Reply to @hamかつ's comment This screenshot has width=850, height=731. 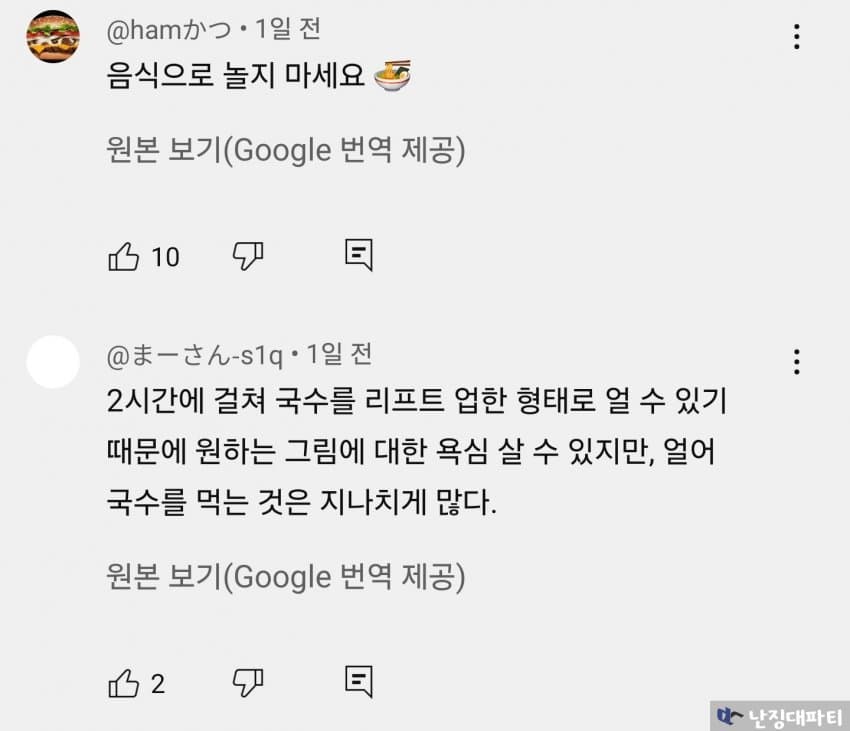(359, 256)
